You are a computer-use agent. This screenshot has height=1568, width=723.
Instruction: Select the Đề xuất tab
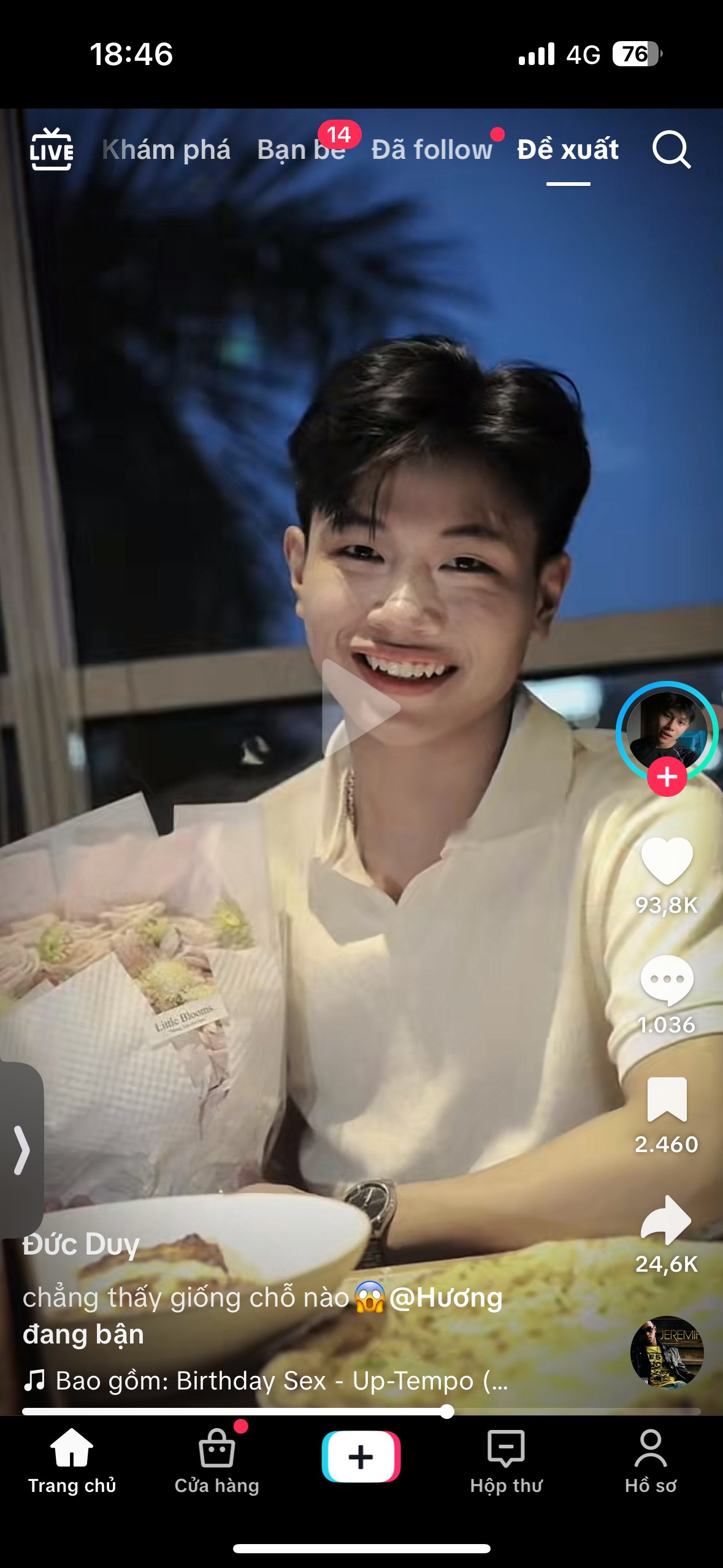pos(568,150)
